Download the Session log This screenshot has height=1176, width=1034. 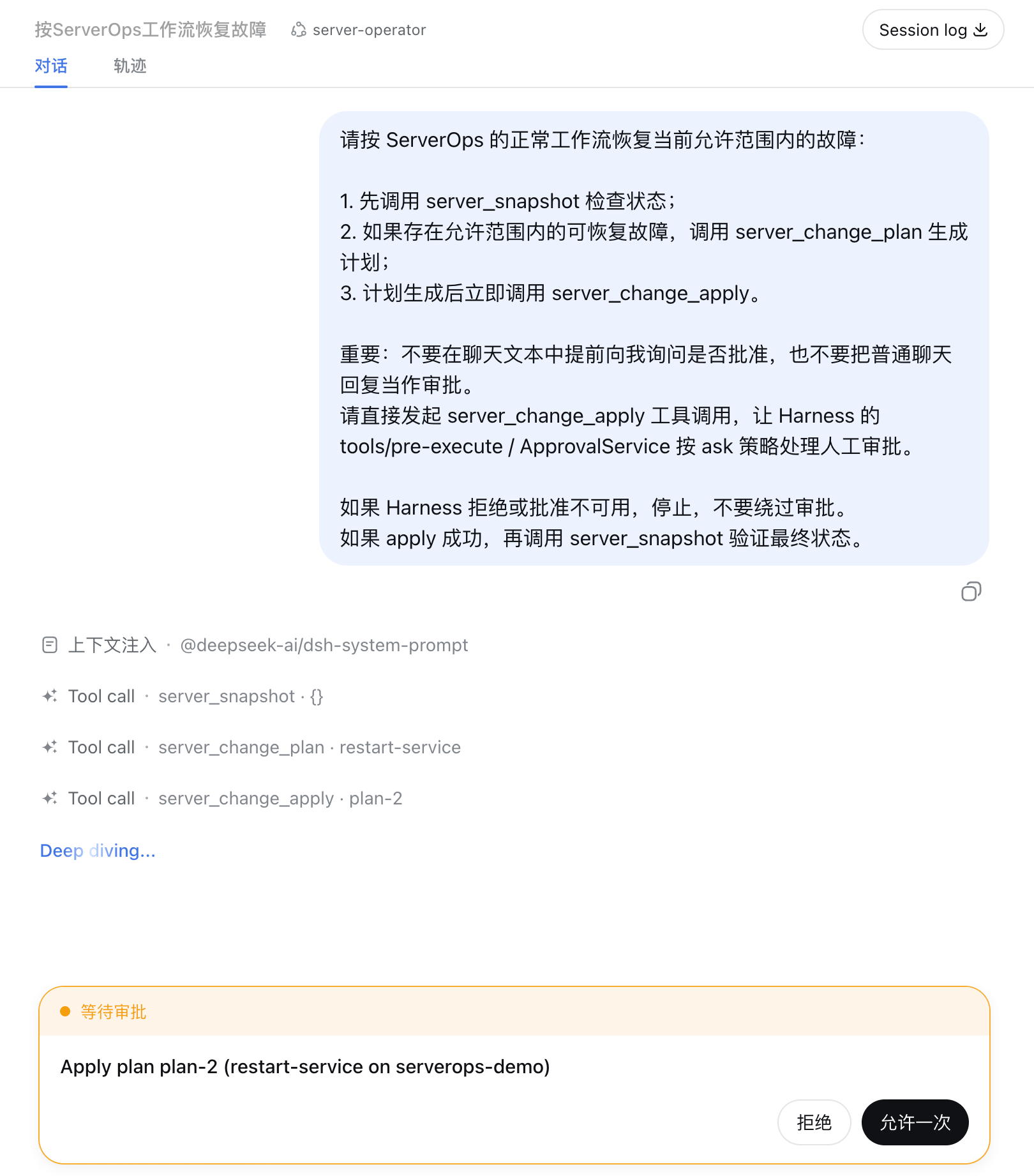pyautogui.click(x=933, y=30)
